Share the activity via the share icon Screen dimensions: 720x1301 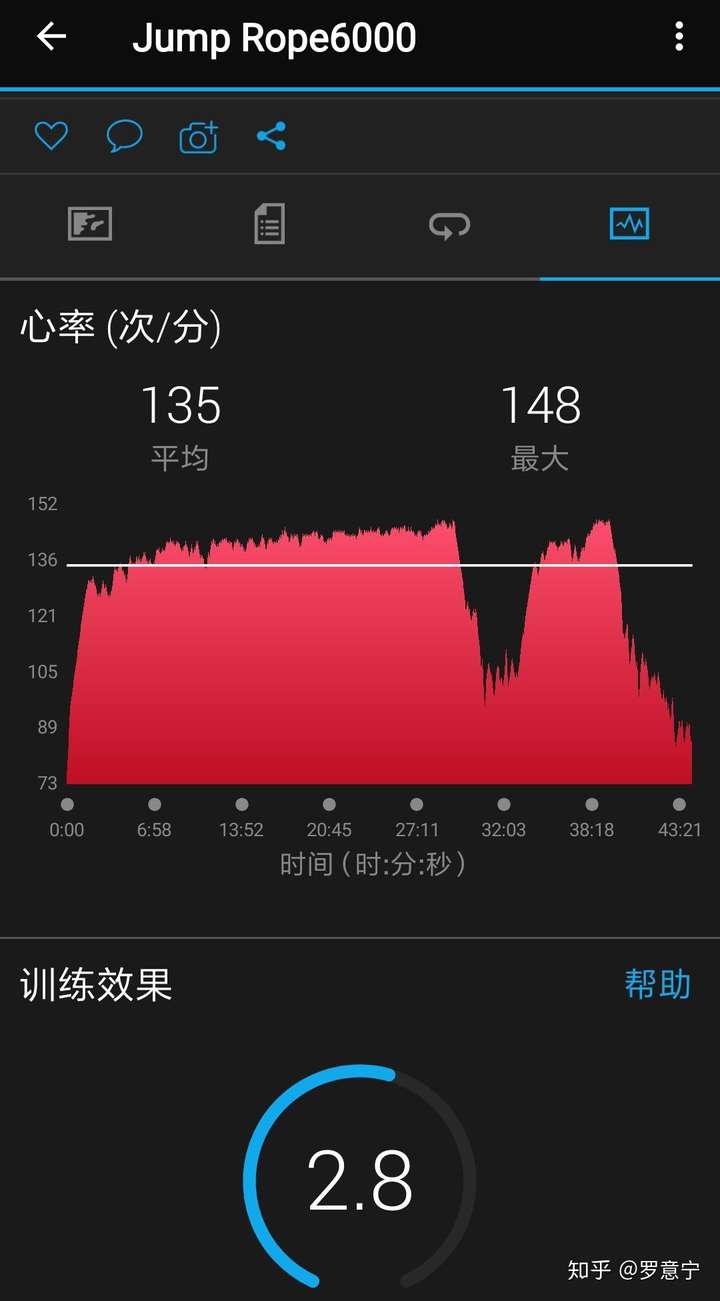(271, 135)
